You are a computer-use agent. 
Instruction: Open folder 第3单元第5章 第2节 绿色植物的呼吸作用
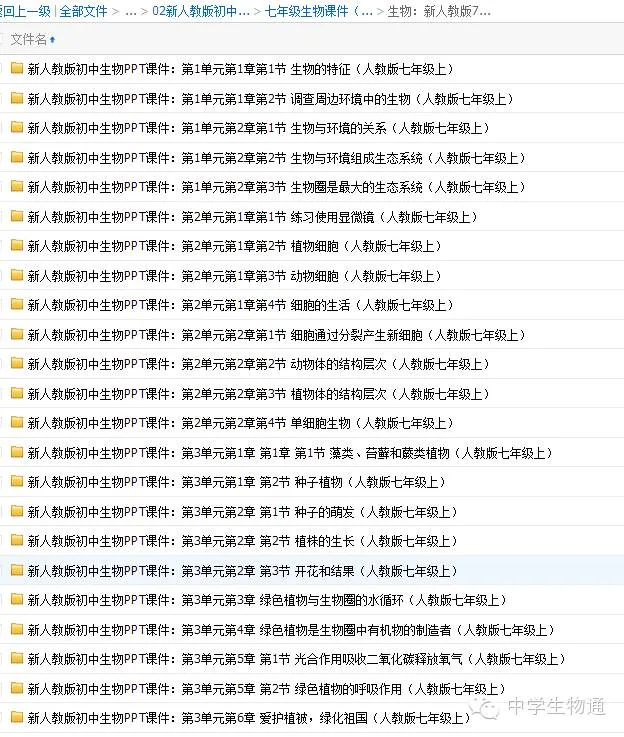(x=266, y=689)
